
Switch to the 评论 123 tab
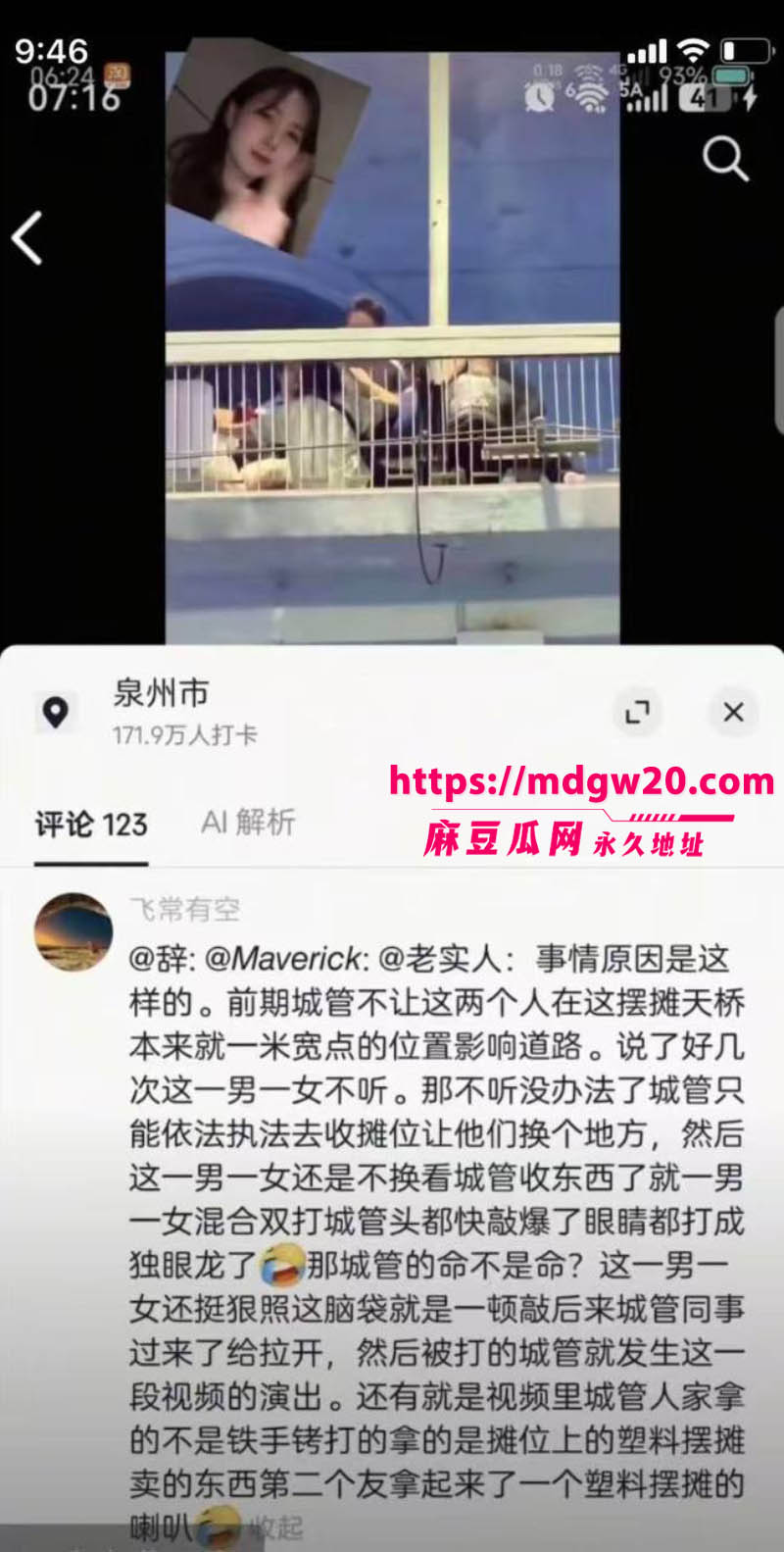[x=91, y=824]
